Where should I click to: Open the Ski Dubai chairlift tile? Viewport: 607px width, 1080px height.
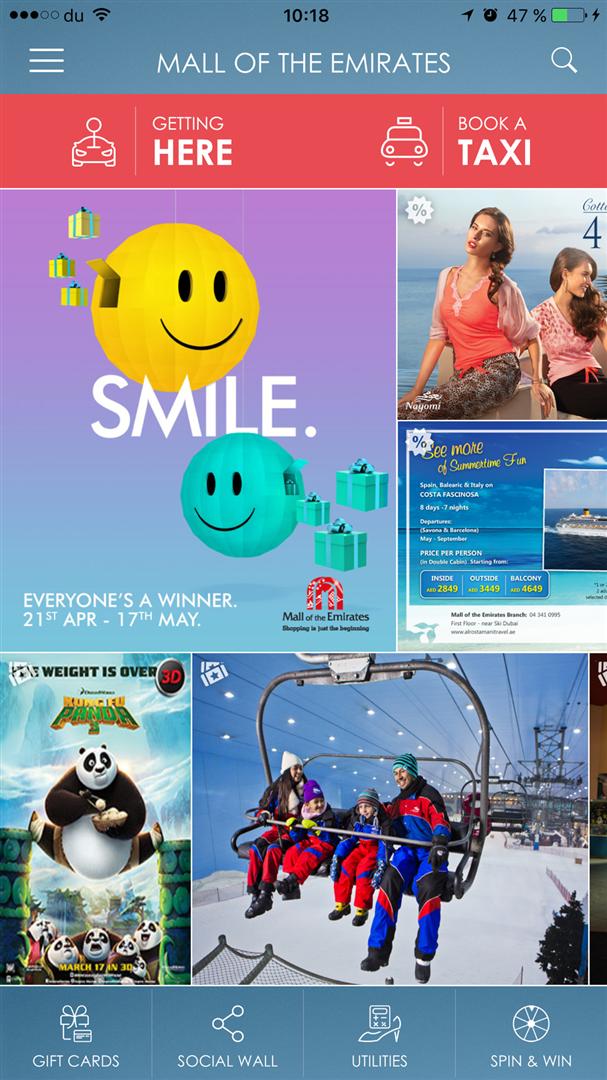pos(390,819)
